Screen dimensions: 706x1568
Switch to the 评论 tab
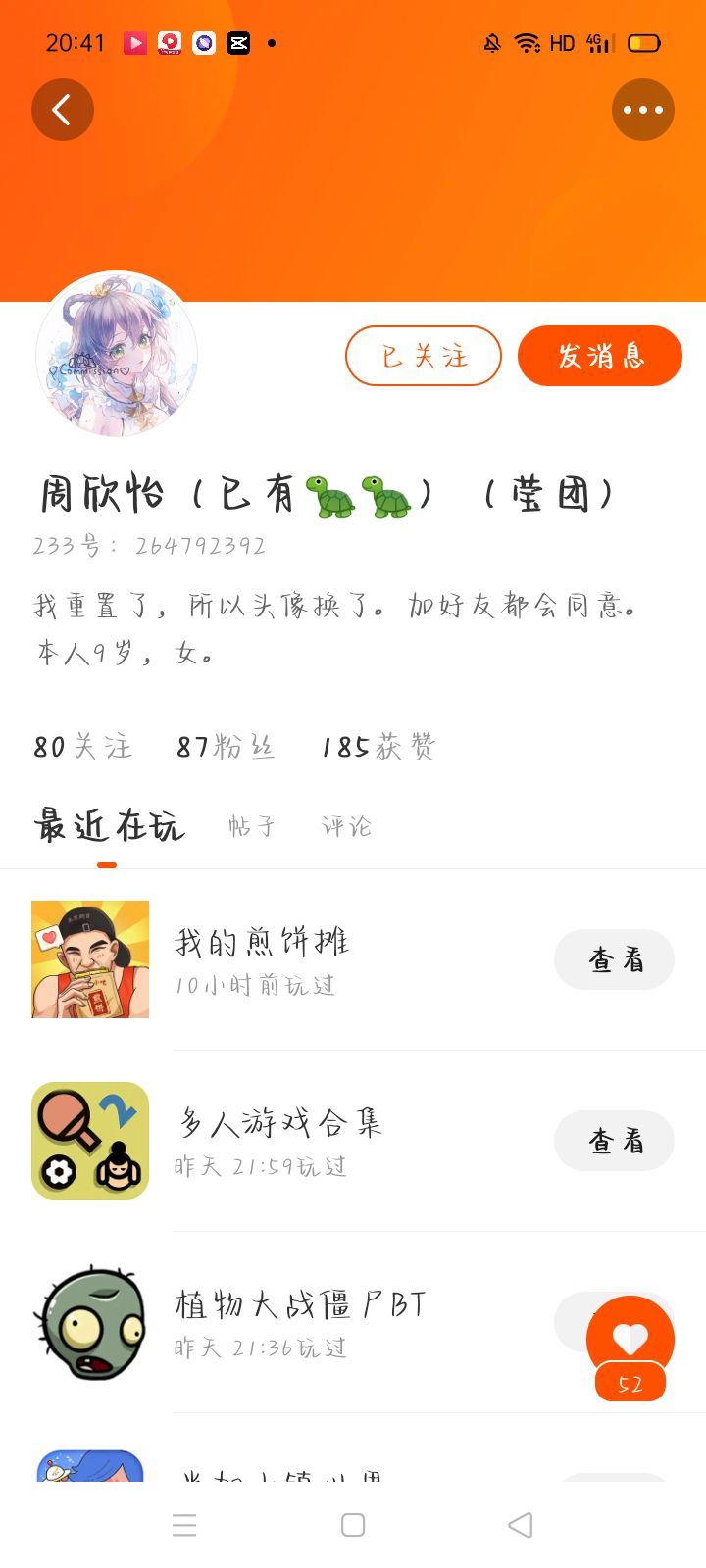point(346,826)
